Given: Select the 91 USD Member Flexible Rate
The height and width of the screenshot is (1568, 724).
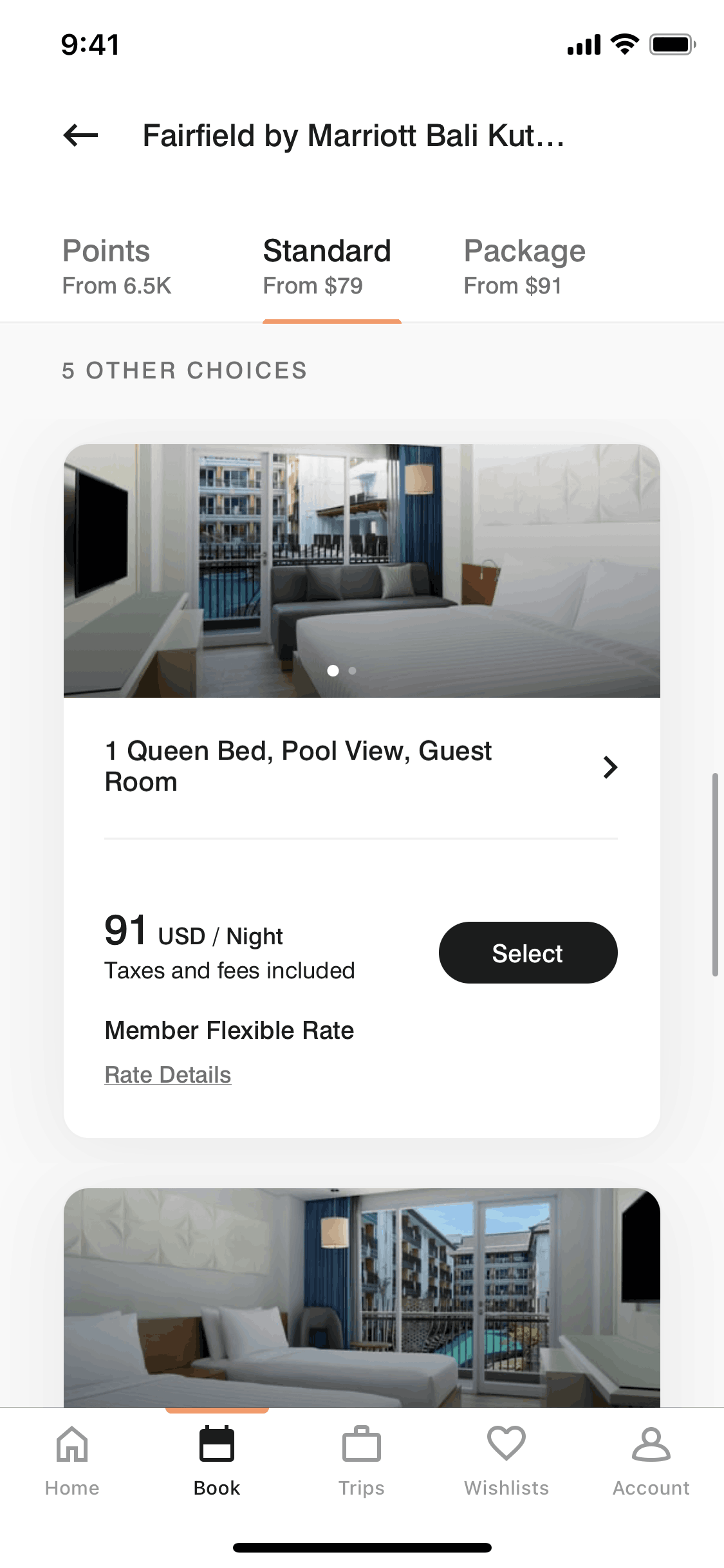Looking at the screenshot, I should [528, 953].
